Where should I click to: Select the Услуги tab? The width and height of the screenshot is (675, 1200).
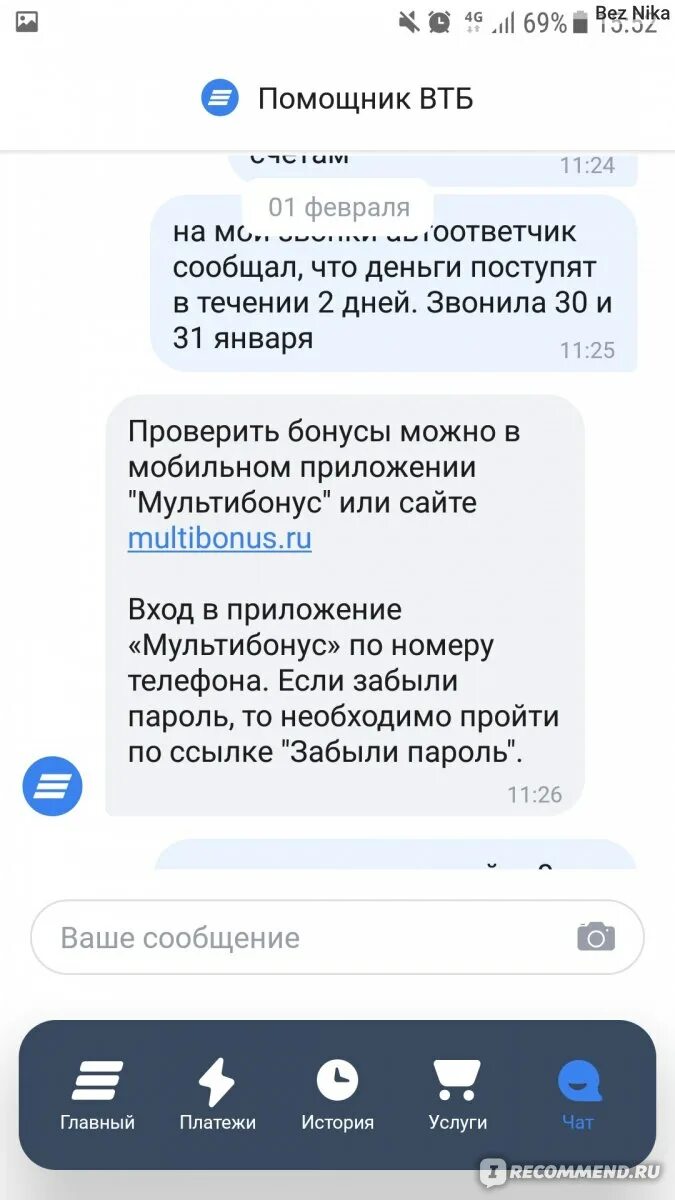457,1095
